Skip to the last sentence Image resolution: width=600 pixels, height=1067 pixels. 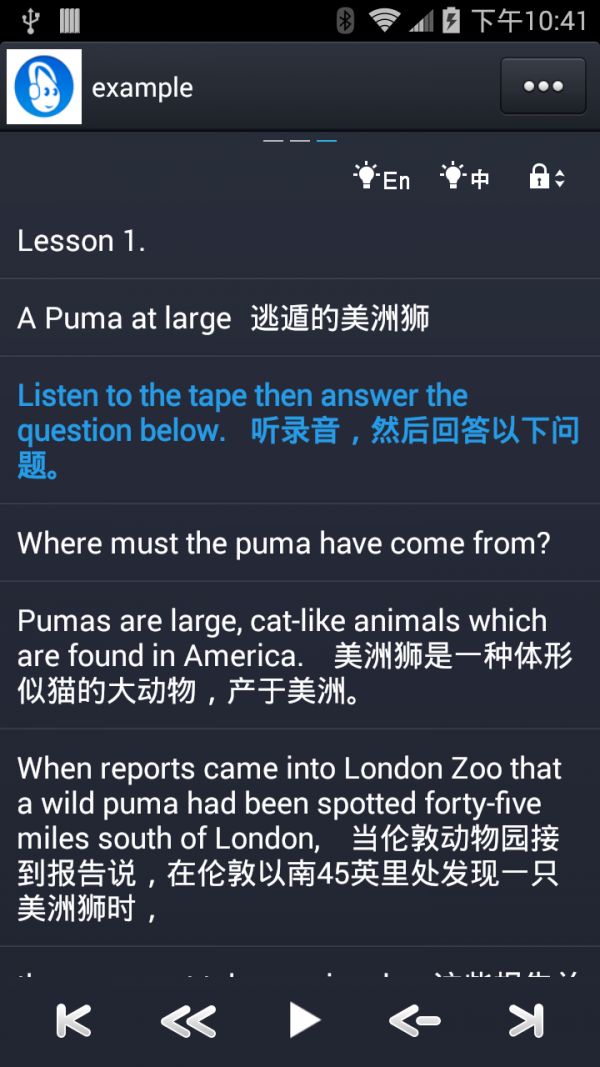click(526, 1020)
